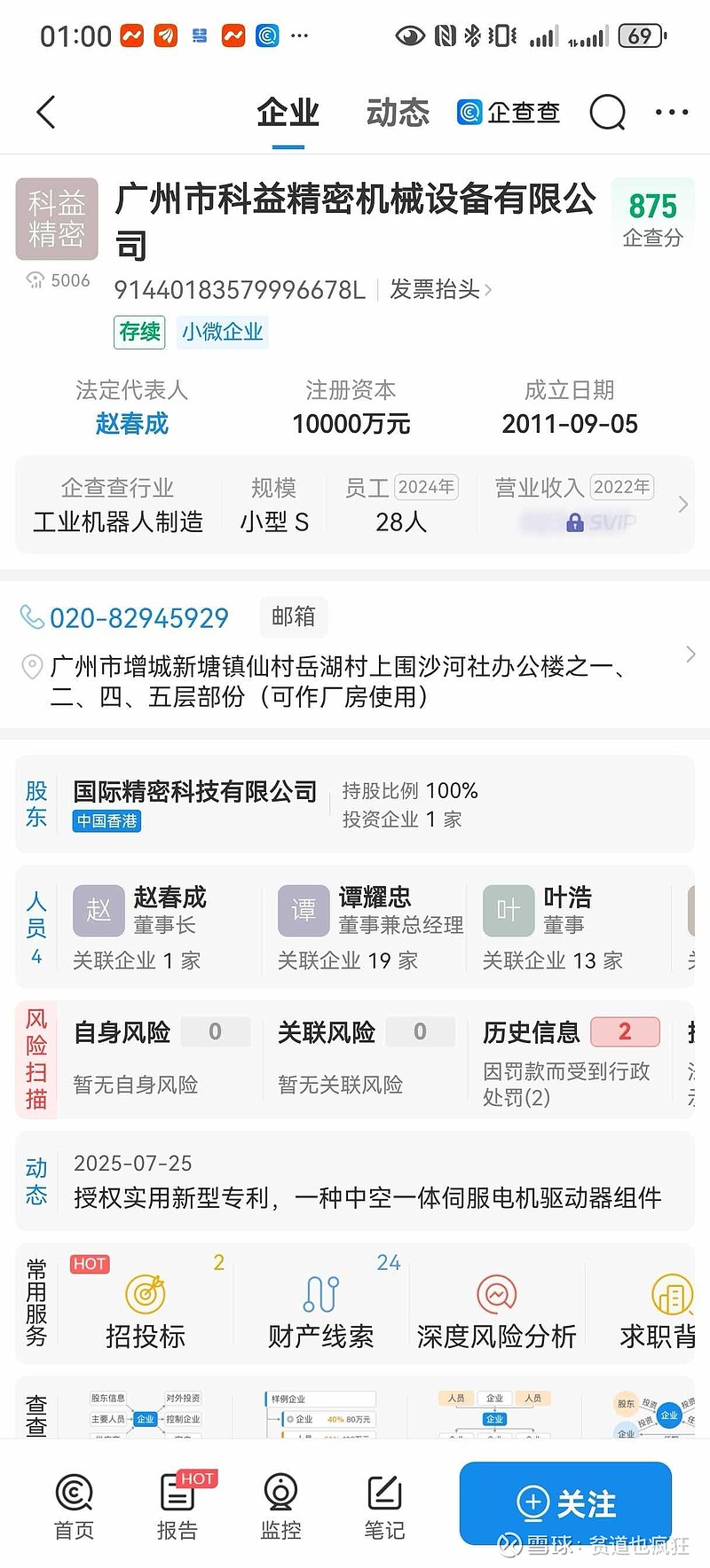Open legal representative 赵春成's profile

click(x=131, y=424)
